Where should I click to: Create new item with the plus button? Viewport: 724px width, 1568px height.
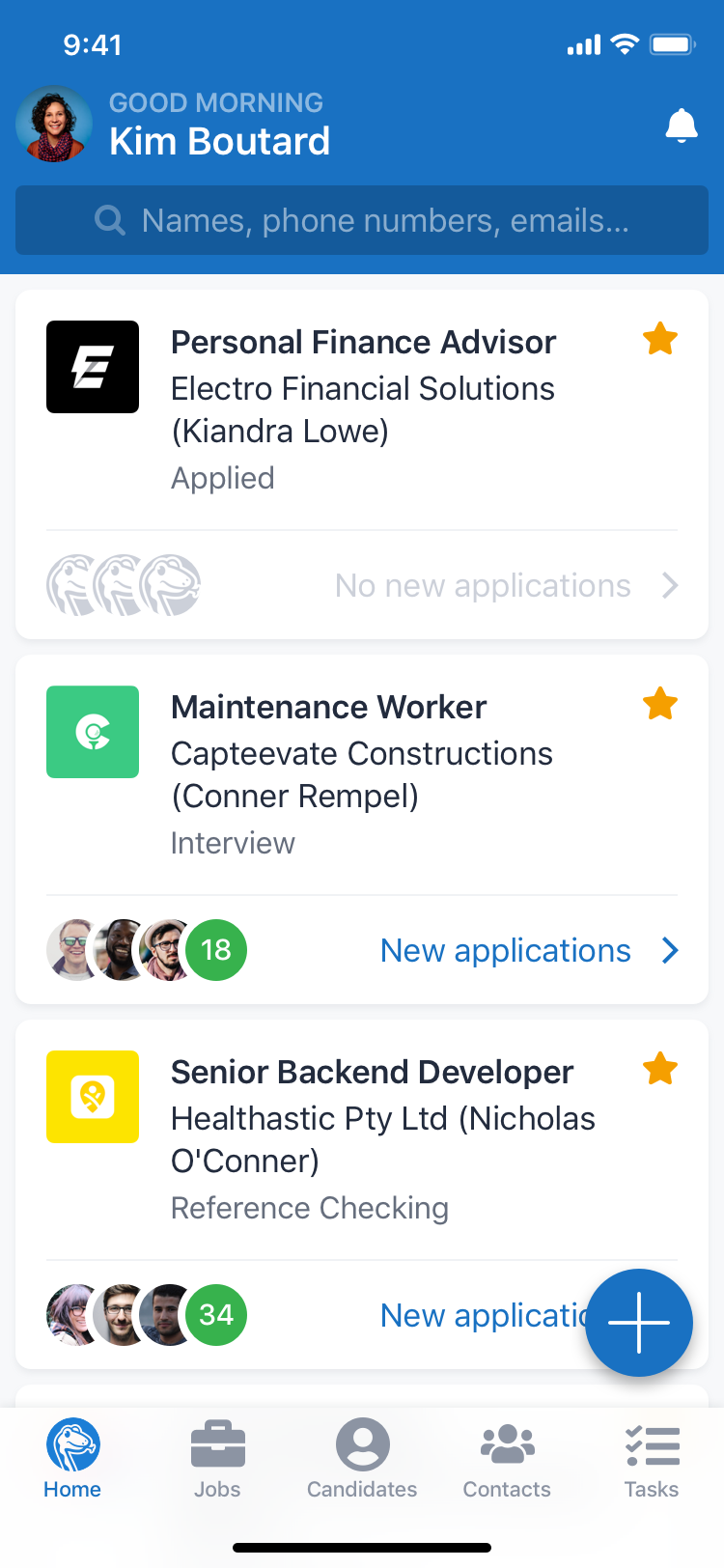click(x=639, y=1322)
